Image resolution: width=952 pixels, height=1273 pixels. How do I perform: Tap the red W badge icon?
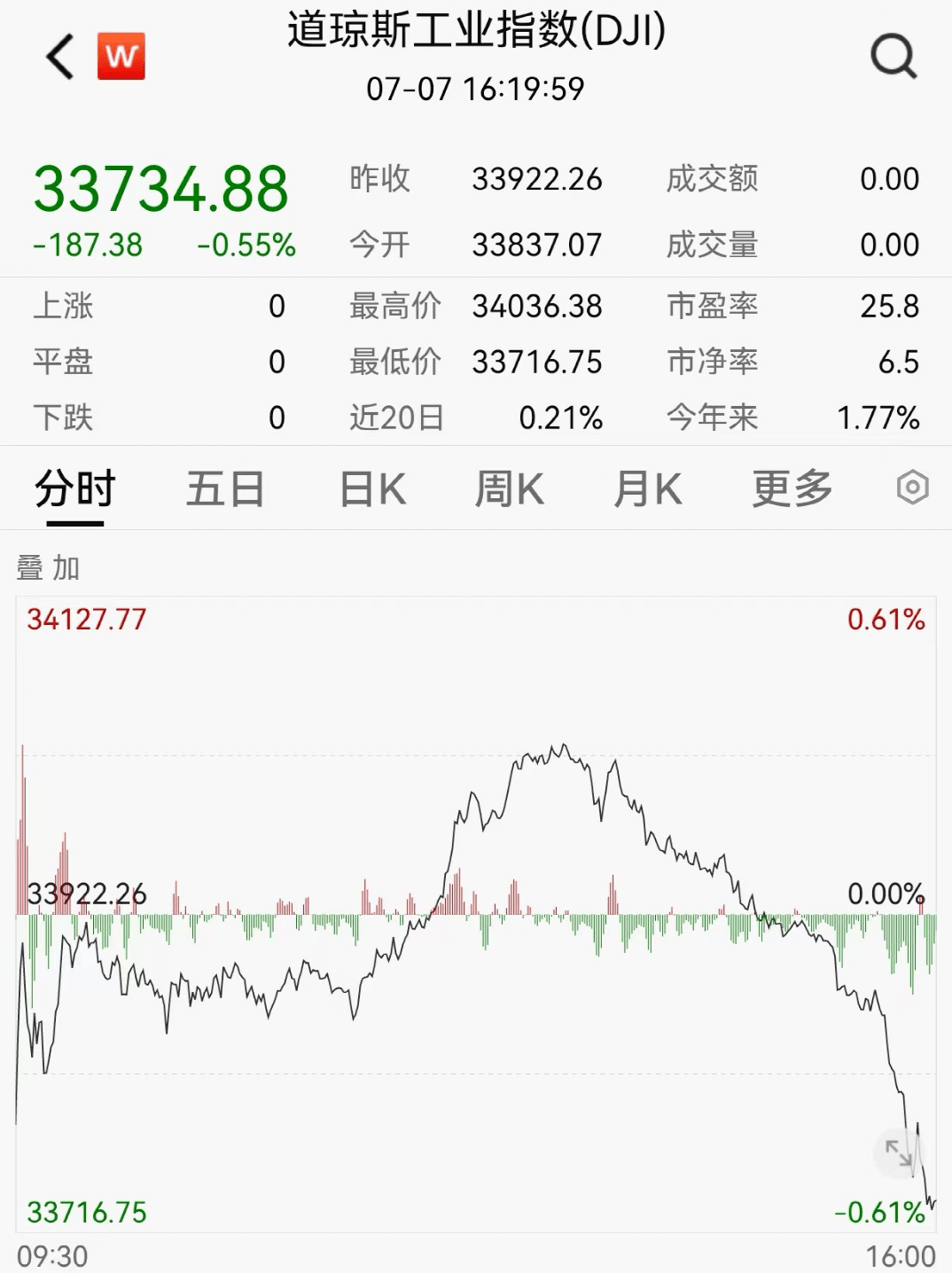tap(121, 57)
